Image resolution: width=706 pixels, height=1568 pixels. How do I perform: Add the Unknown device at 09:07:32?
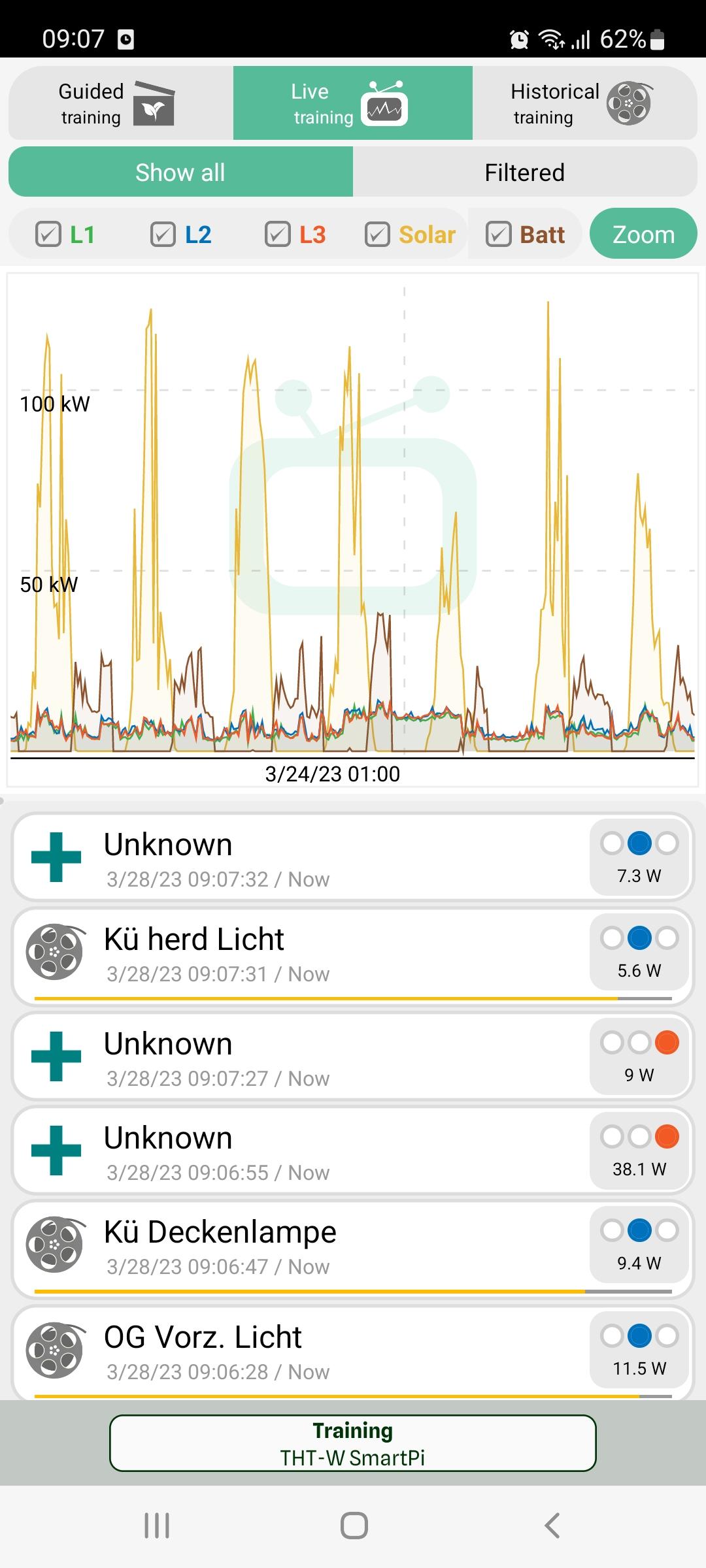click(56, 857)
